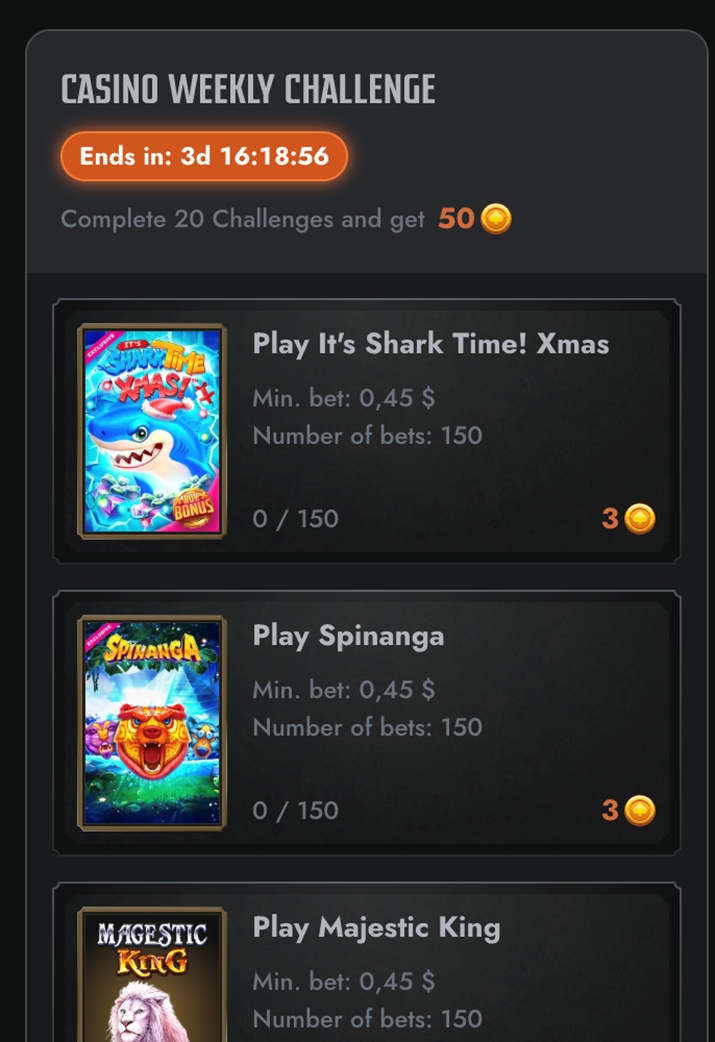Open the It's Shark Time! Xmas challenge

click(x=366, y=431)
